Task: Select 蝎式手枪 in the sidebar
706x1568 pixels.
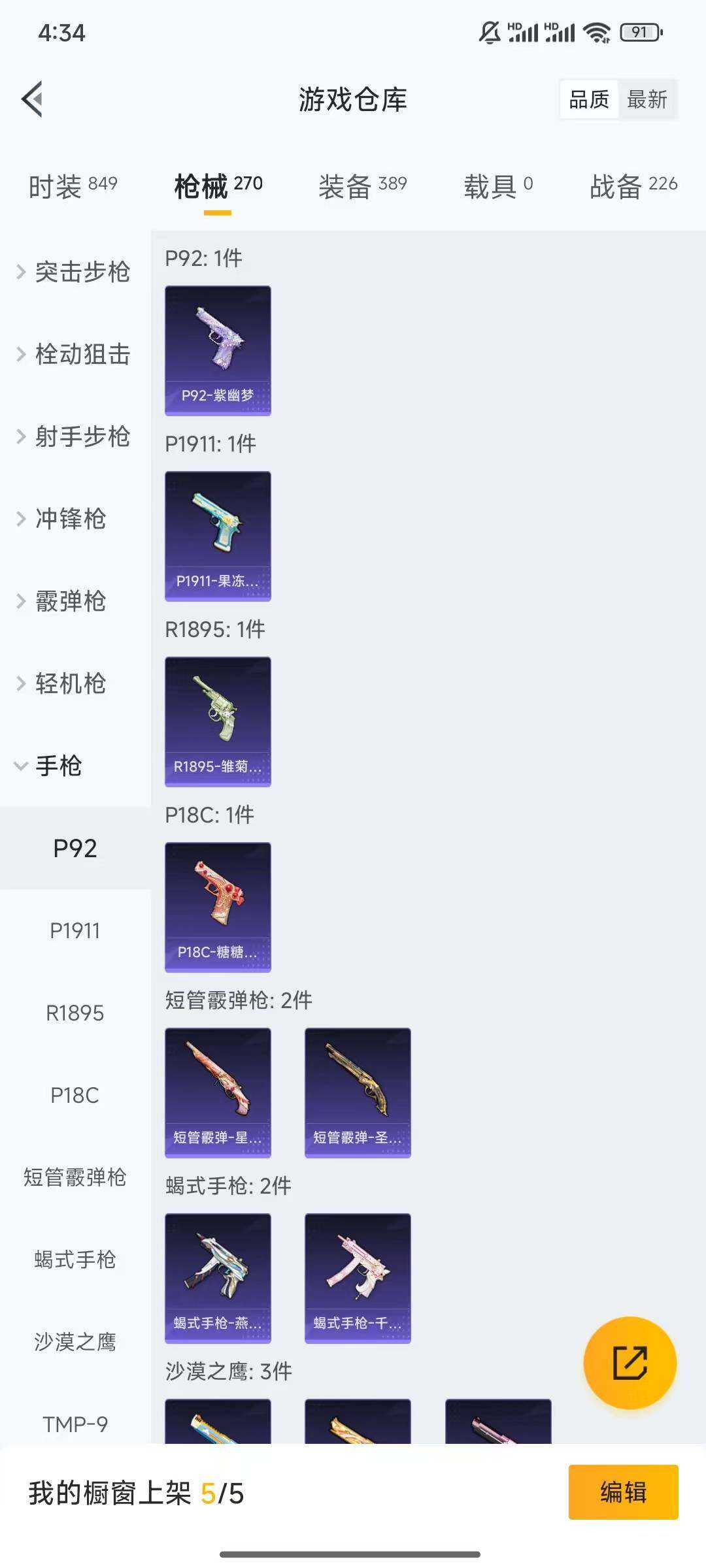Action: point(75,1260)
